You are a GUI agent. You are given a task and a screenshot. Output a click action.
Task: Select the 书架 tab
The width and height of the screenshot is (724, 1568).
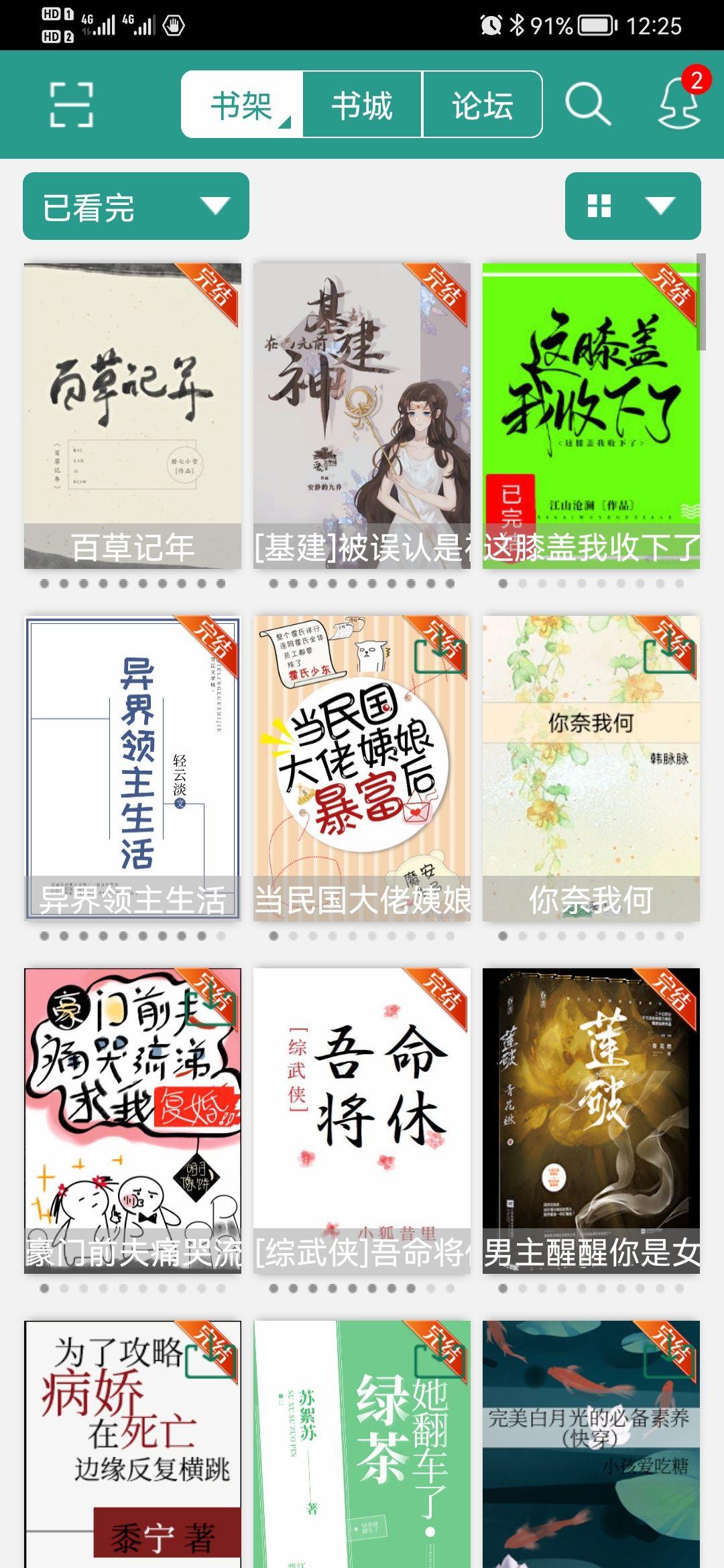[242, 105]
